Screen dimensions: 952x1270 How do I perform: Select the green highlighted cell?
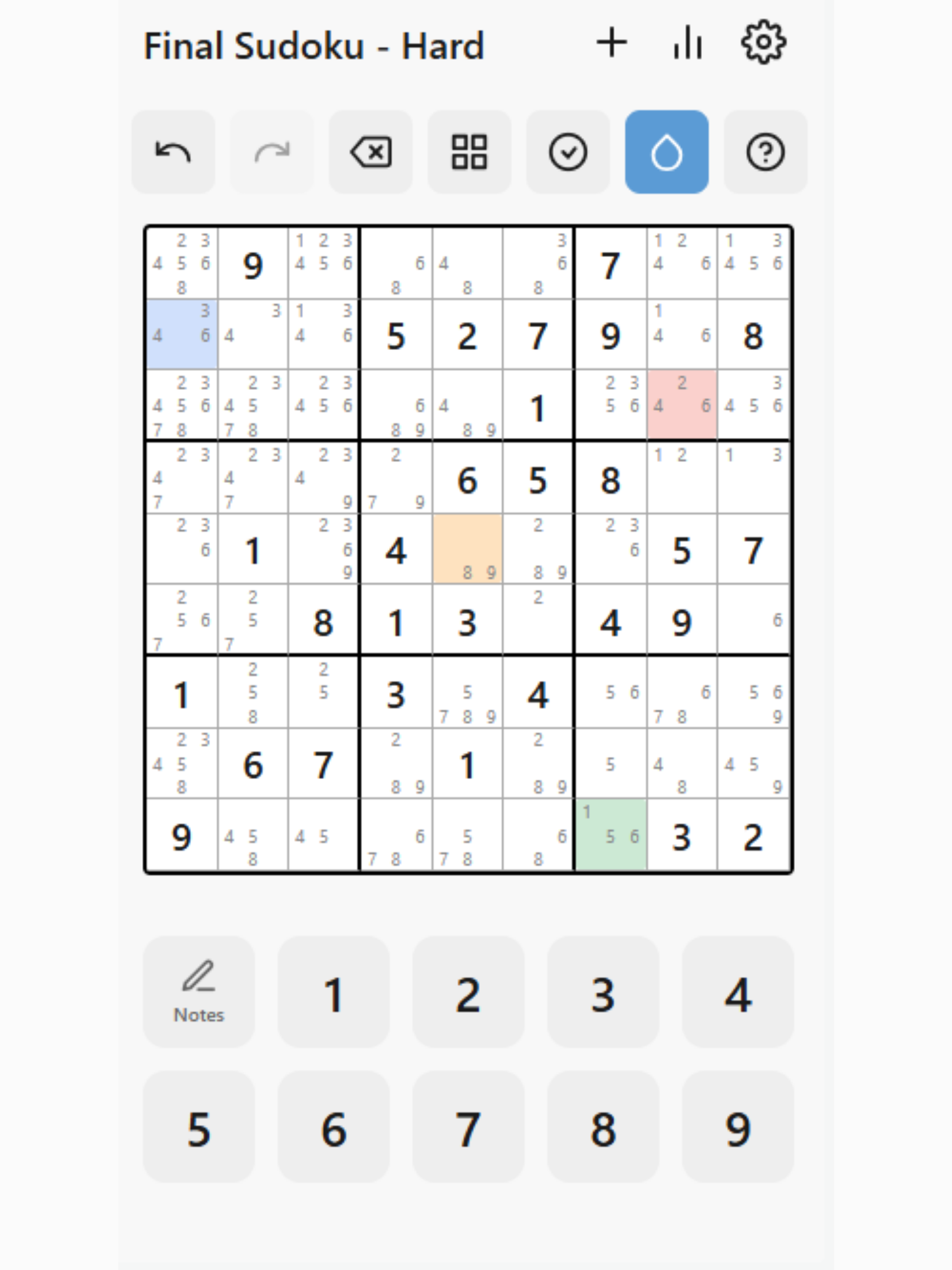coord(611,835)
